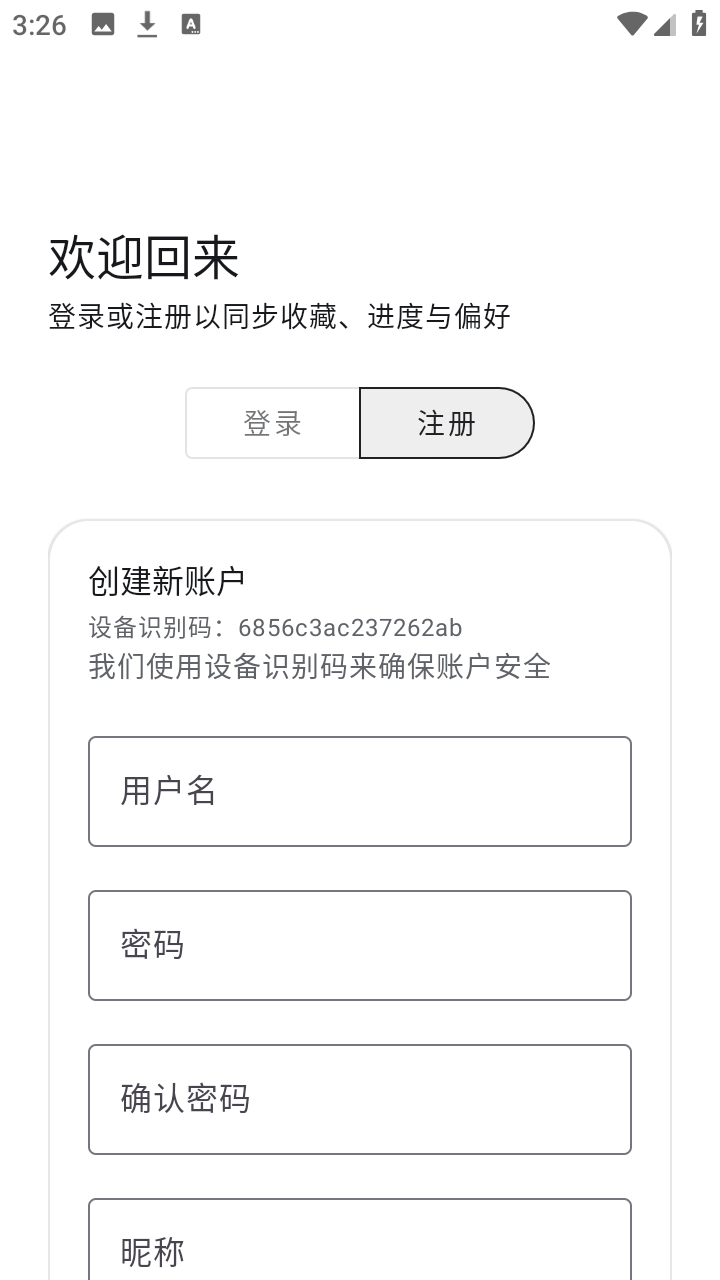Viewport: 720px width, 1280px height.
Task: Tap the 密码 input field
Action: tap(360, 945)
